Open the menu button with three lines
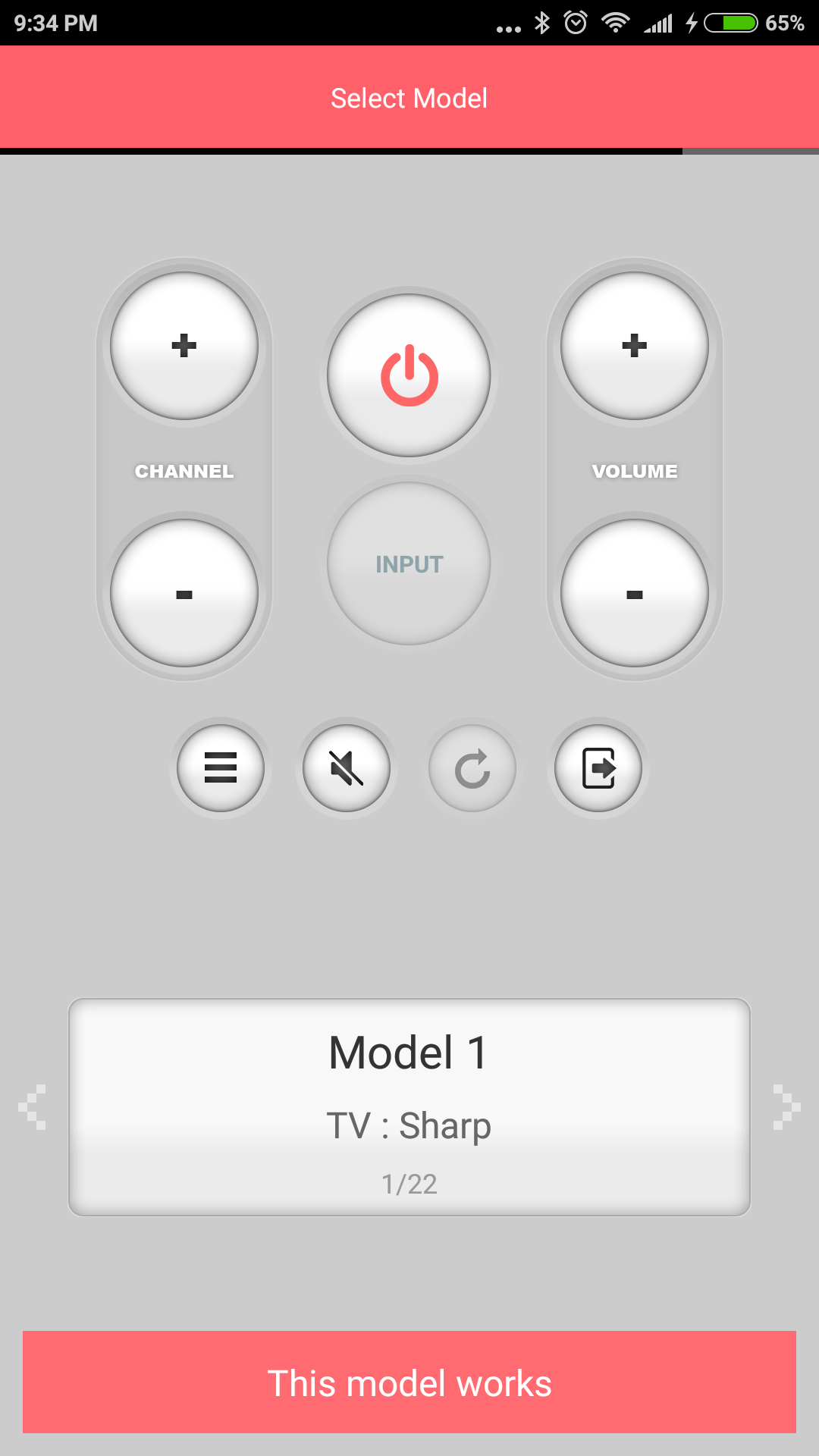The width and height of the screenshot is (819, 1456). (221, 768)
